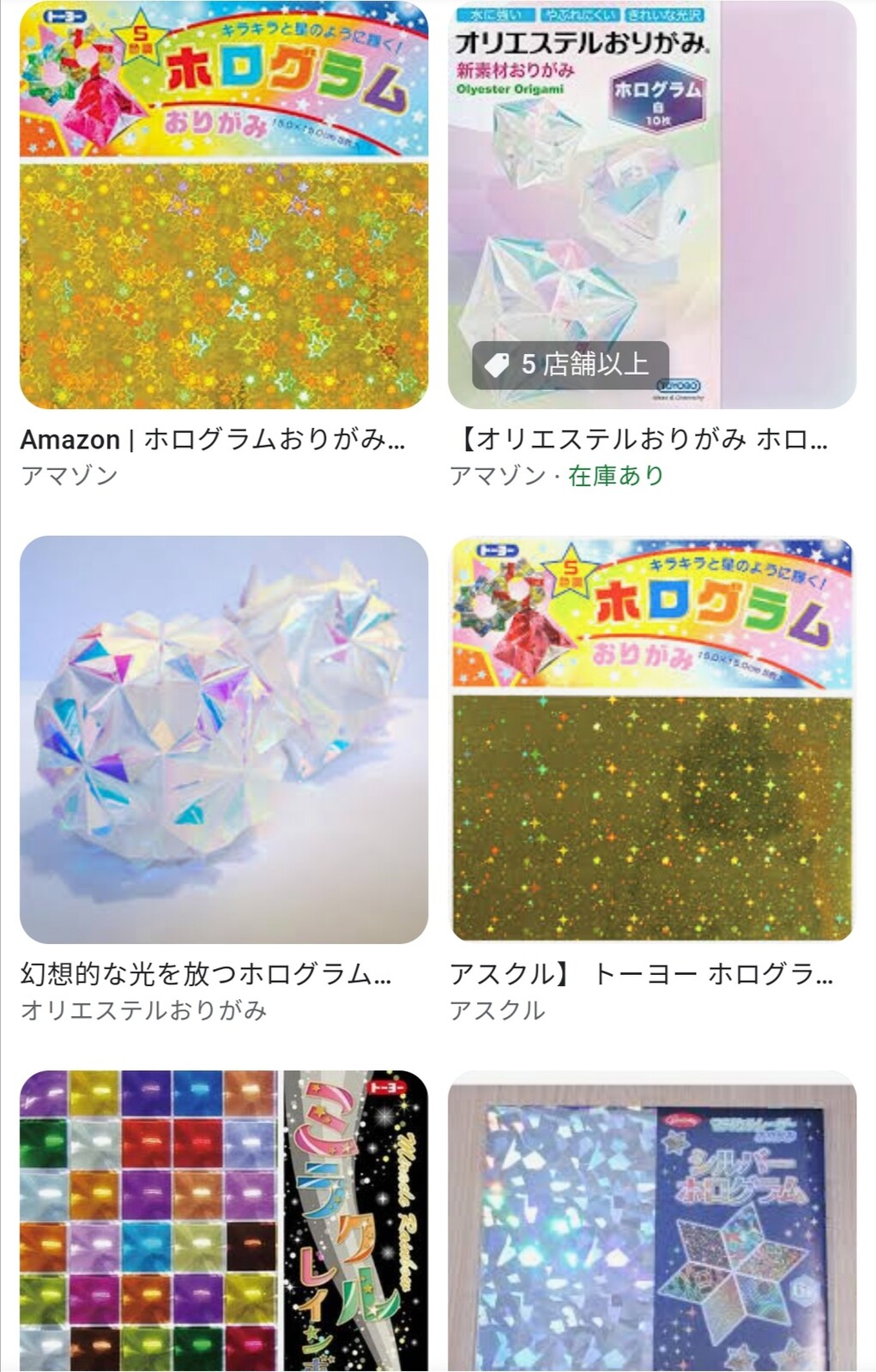This screenshot has width=876, height=1372.
Task: Open the オリエステルおりがみ ホログラム product image
Action: click(652, 205)
